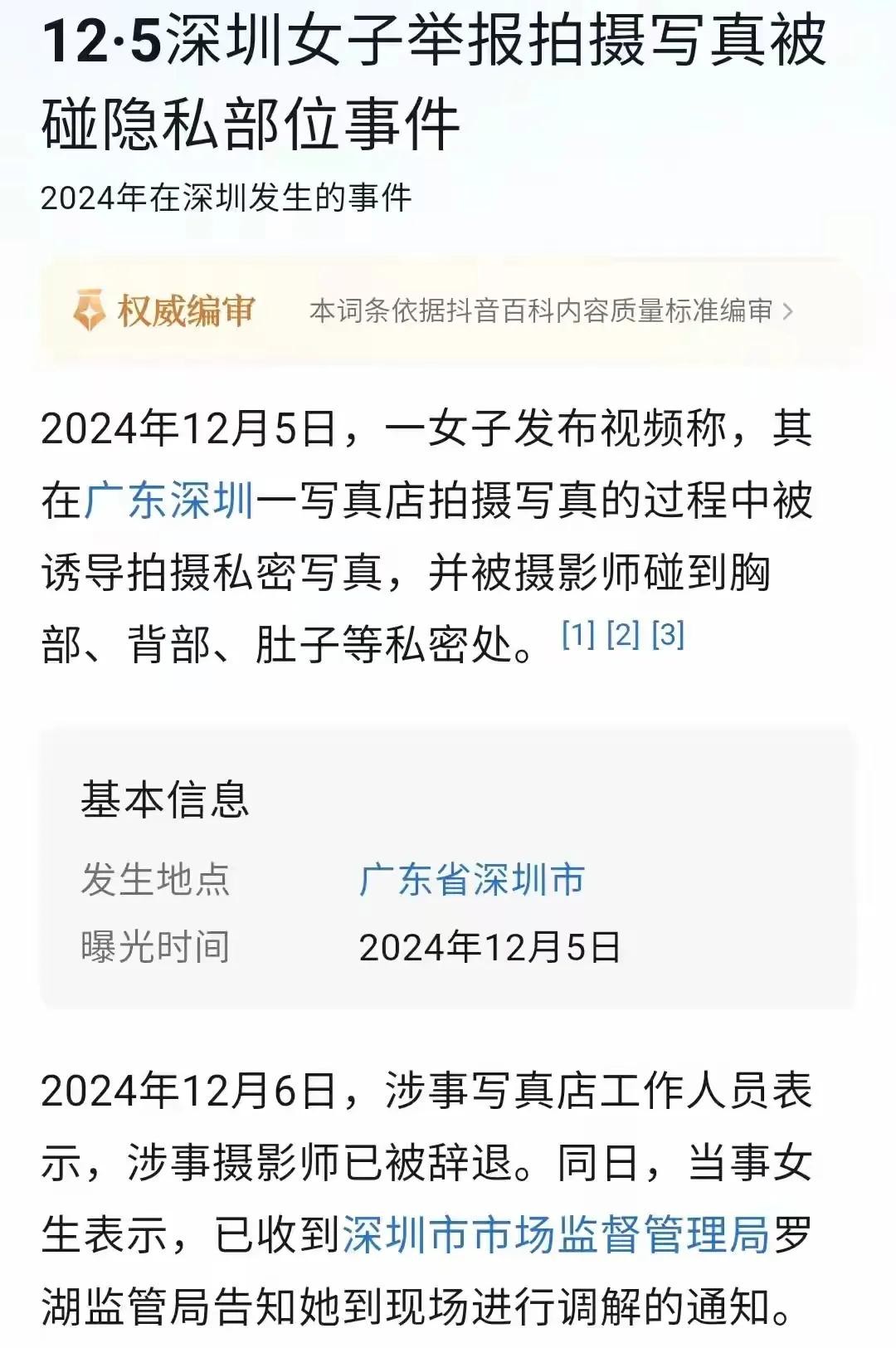Open the 深圳市市场监督管理局 link
This screenshot has width=896, height=1348.
(x=556, y=1234)
